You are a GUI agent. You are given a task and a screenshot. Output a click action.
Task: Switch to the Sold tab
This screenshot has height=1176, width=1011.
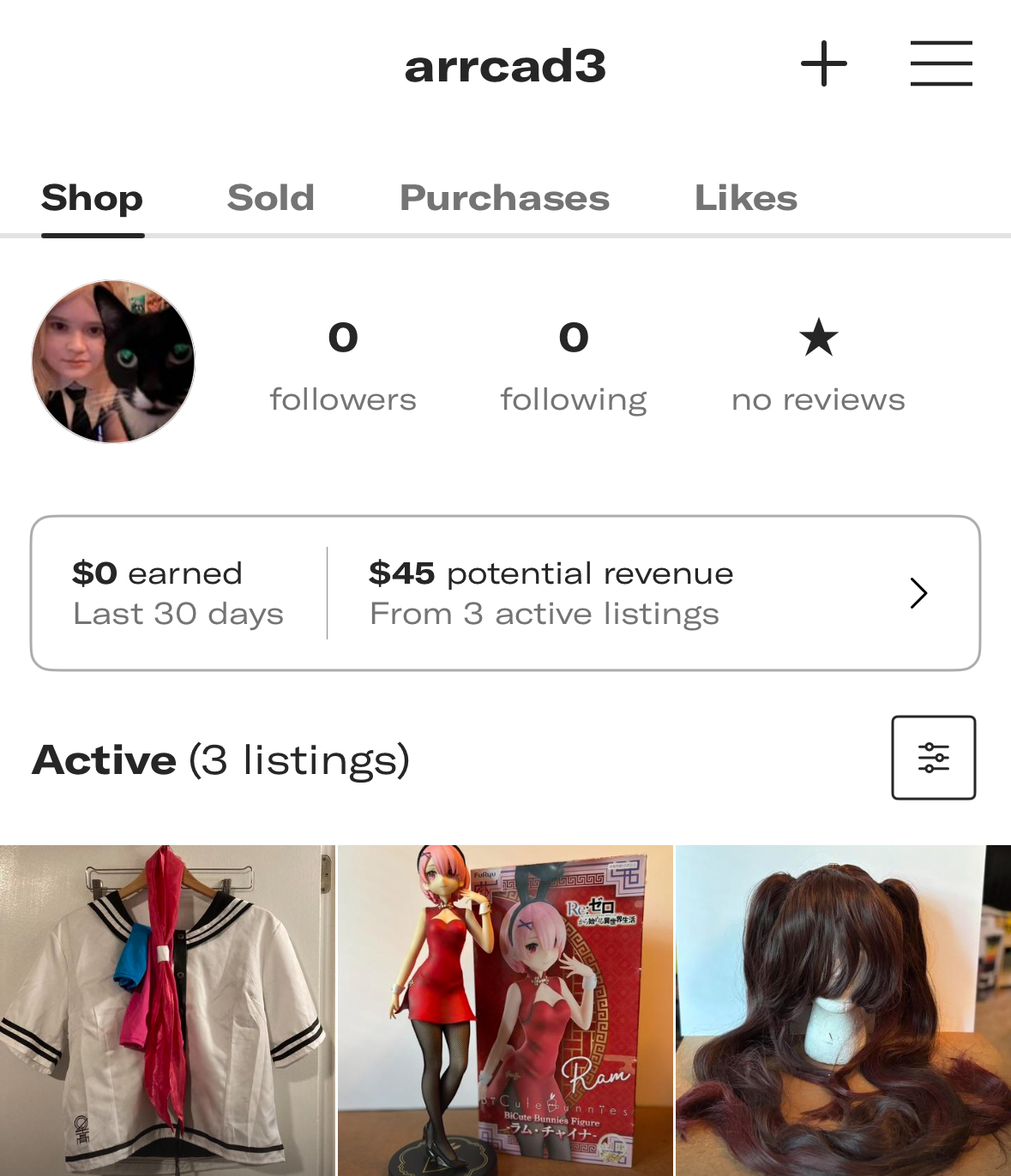tap(271, 198)
